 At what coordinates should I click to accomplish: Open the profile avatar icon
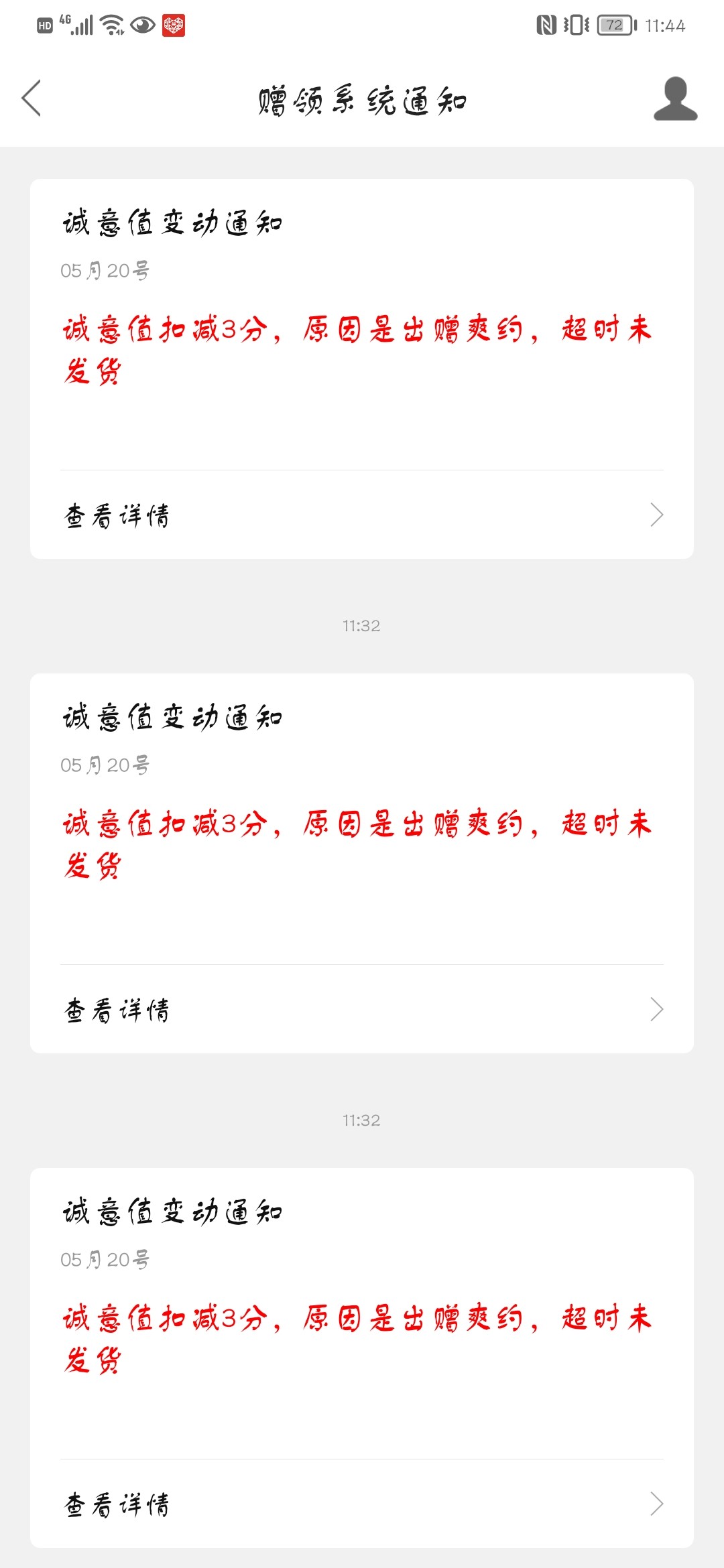click(675, 99)
